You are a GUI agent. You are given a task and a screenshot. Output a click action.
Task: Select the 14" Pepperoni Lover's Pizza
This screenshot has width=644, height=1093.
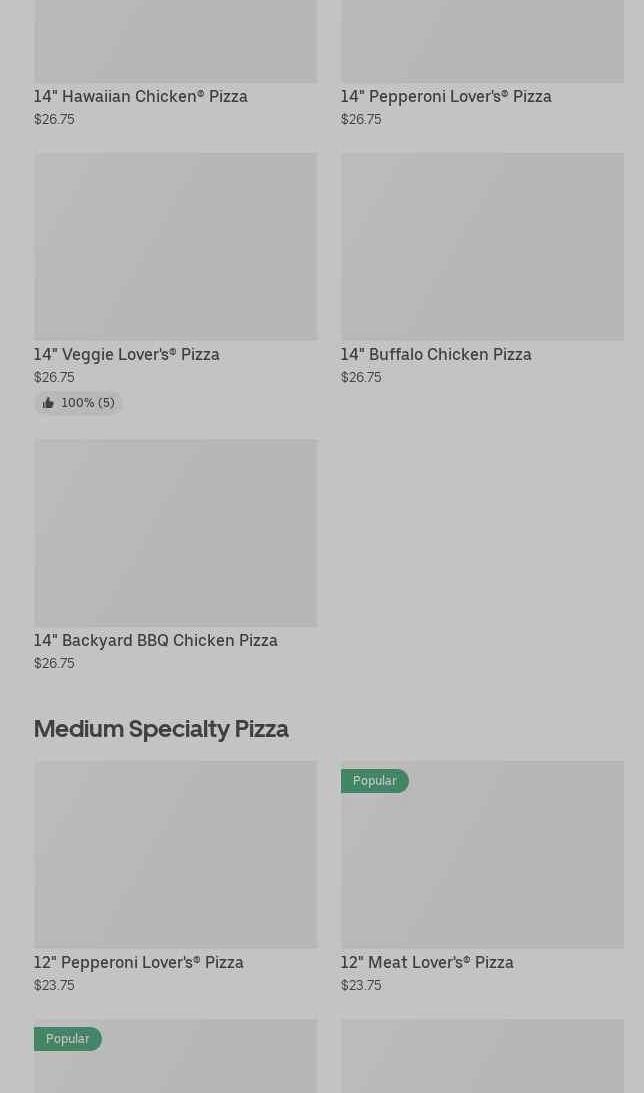(446, 96)
